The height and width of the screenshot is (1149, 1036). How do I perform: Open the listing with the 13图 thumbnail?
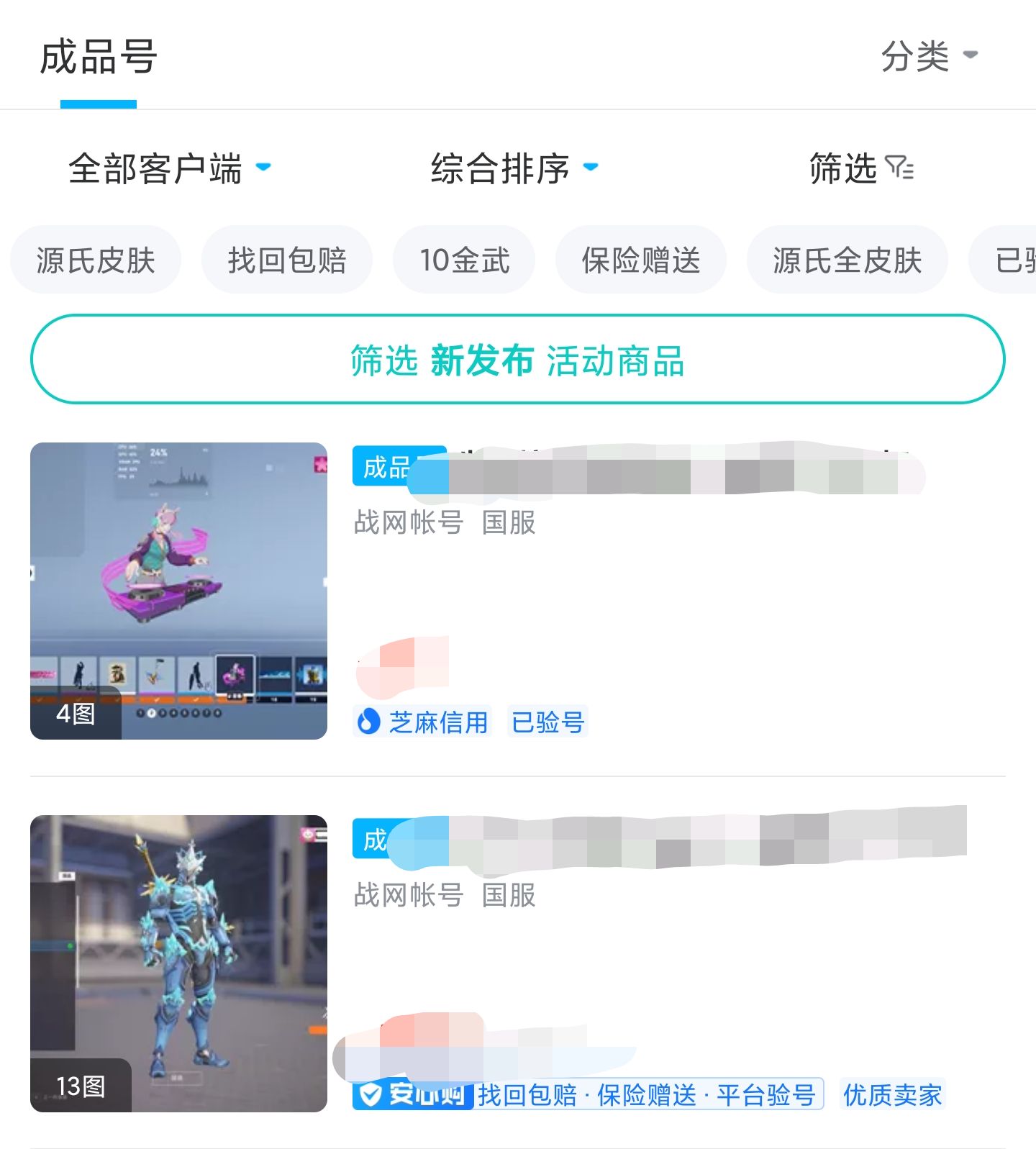(178, 963)
